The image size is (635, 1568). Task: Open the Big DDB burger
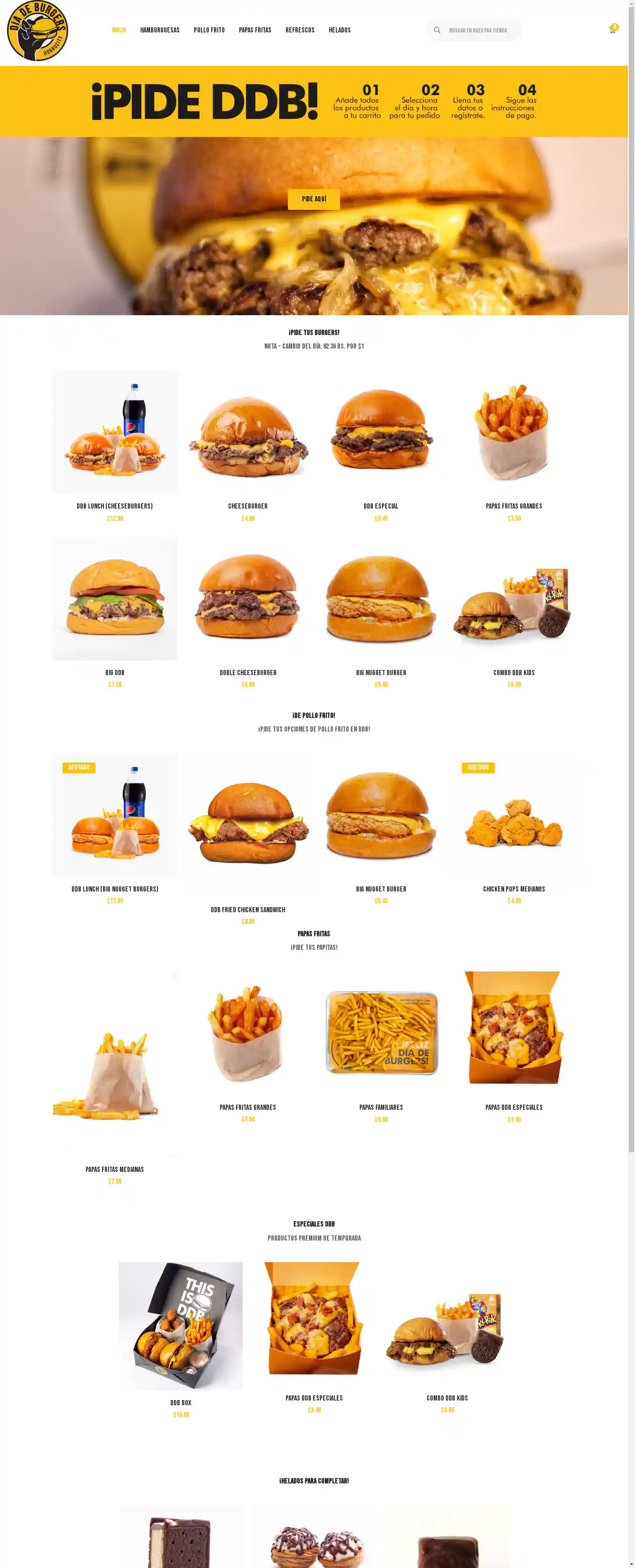(x=114, y=672)
